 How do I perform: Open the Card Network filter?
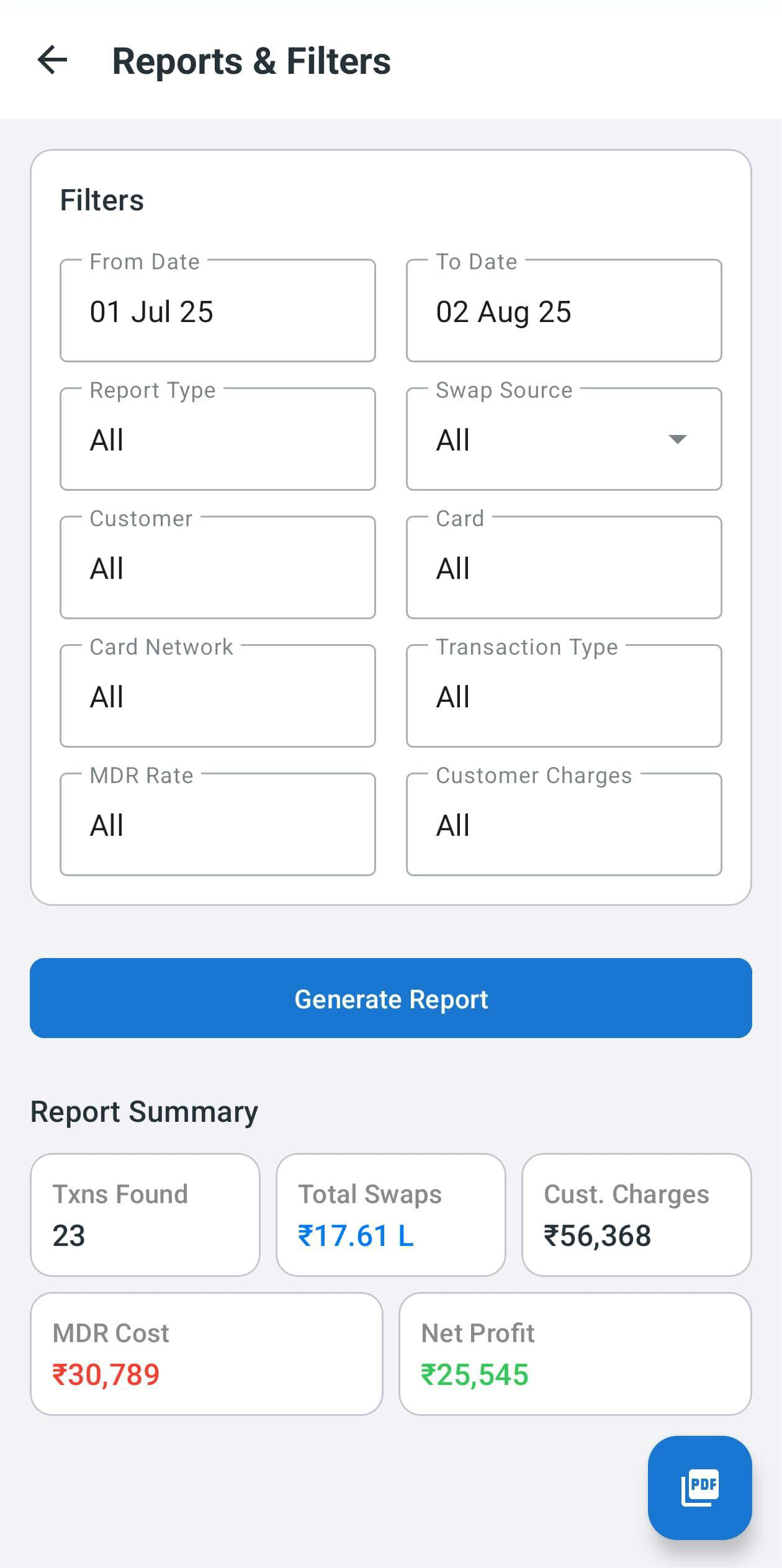coord(217,696)
